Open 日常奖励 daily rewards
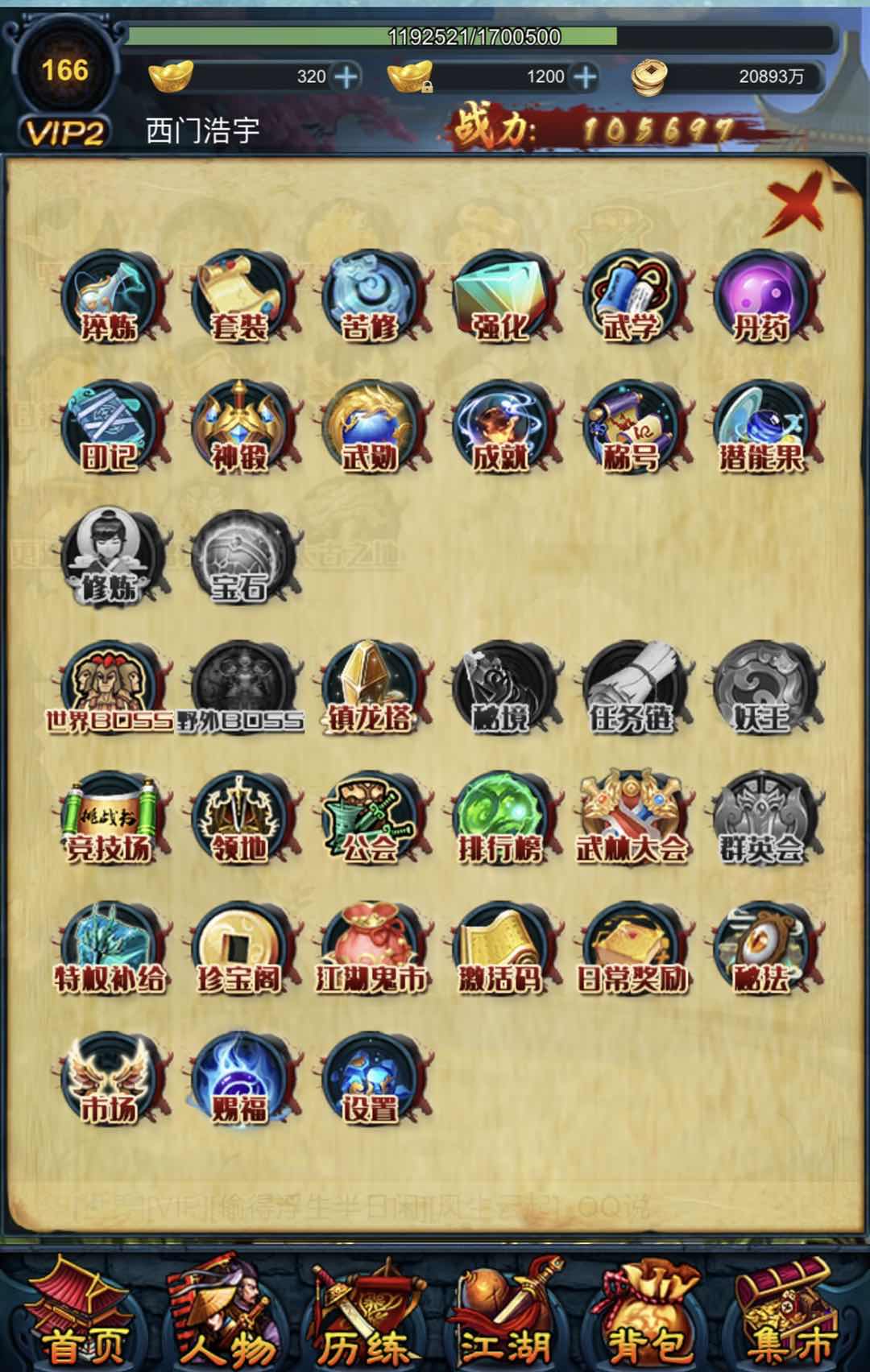Screen dimensions: 870x1372 [630, 952]
